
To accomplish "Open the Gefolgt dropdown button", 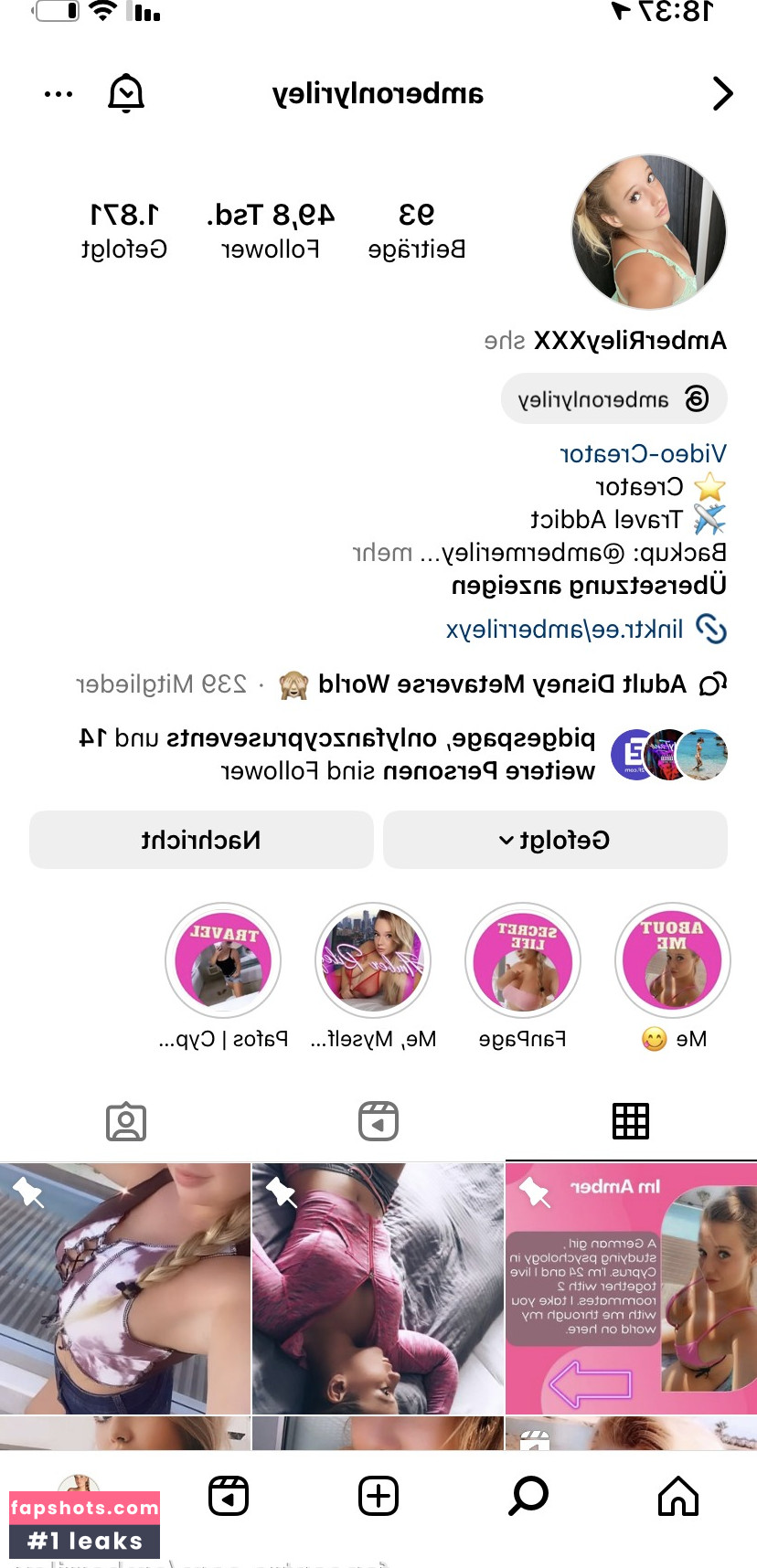I will 555,840.
